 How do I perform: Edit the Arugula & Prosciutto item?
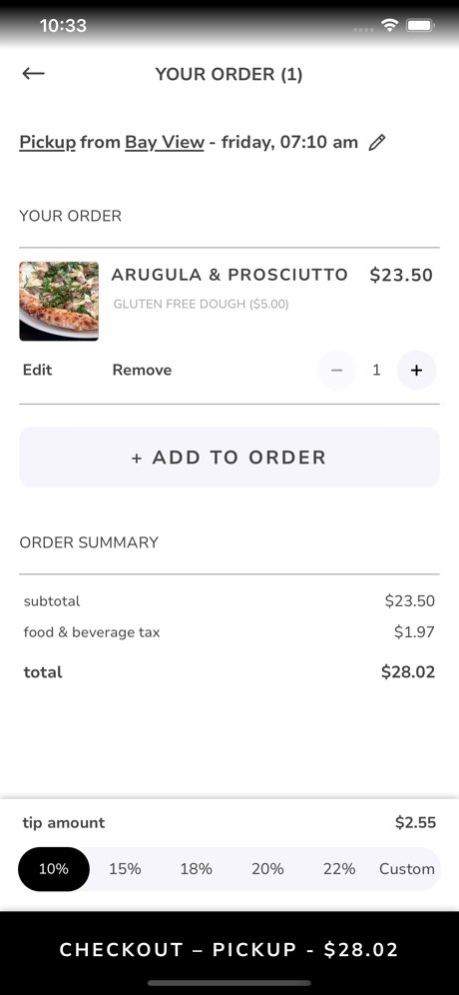[x=37, y=370]
